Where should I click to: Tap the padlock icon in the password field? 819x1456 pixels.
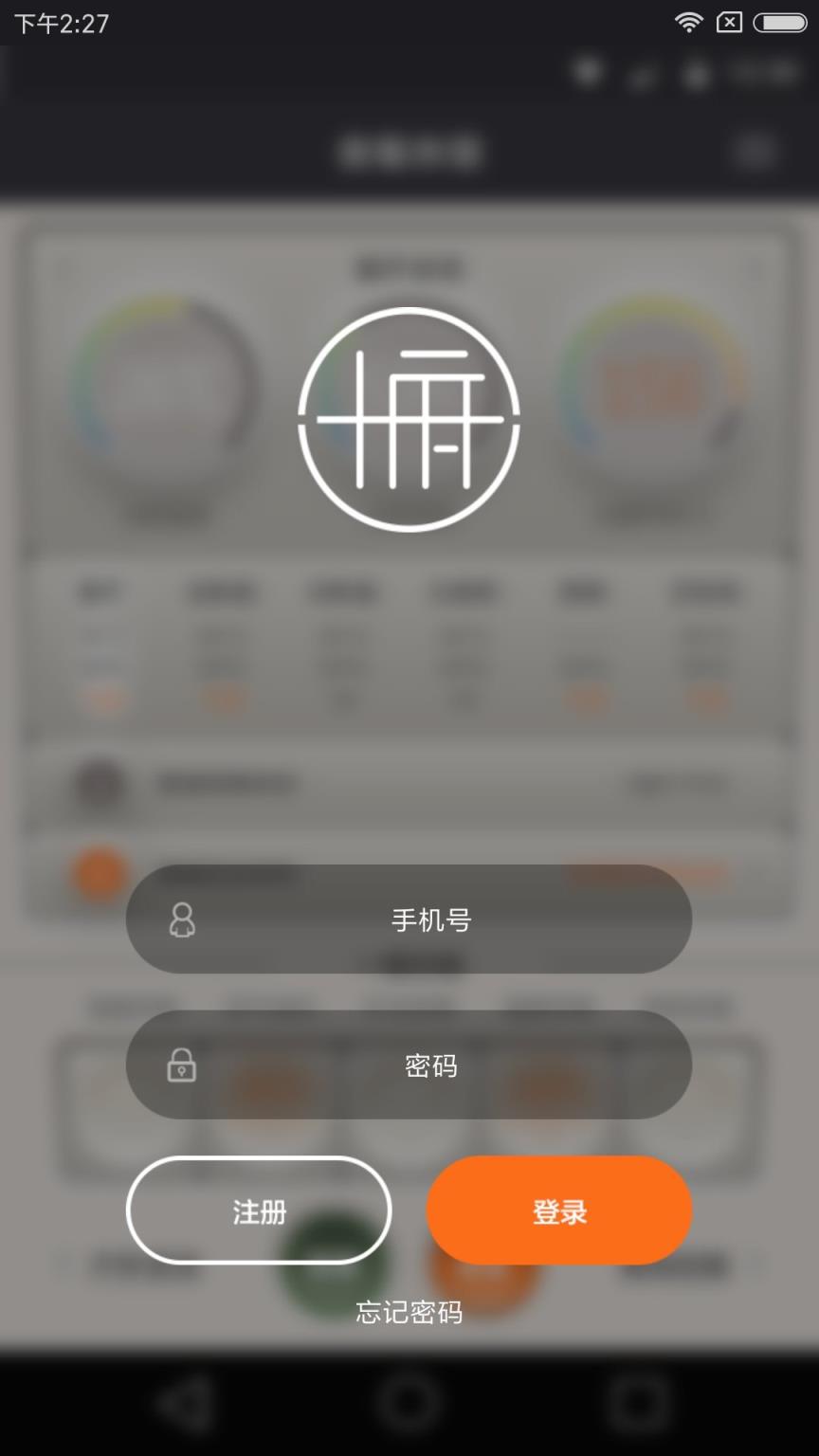click(183, 1065)
